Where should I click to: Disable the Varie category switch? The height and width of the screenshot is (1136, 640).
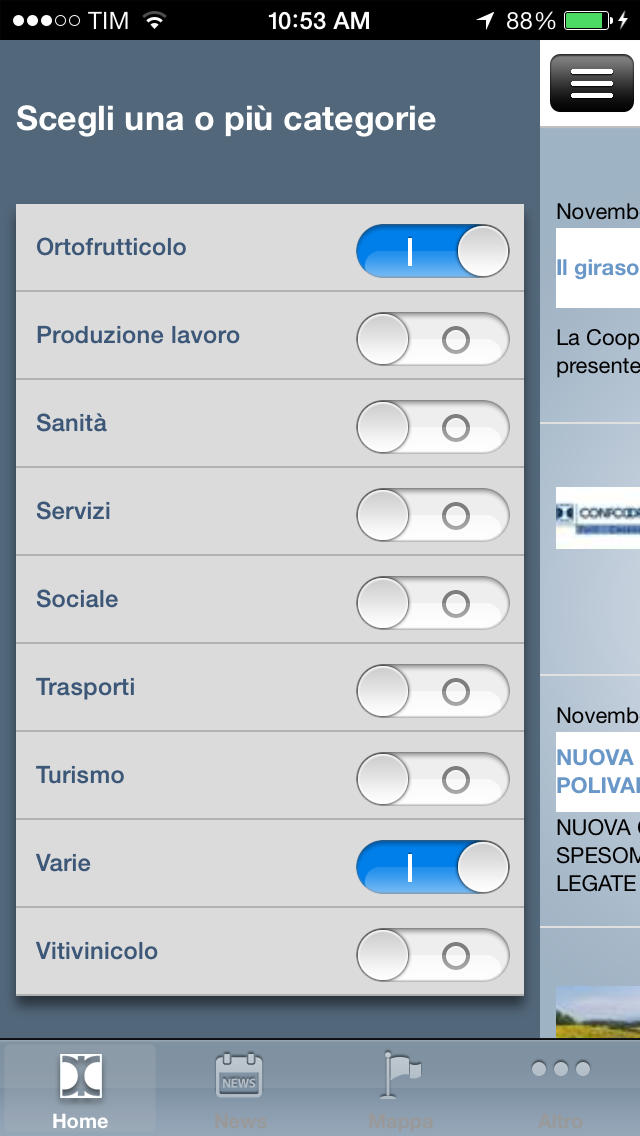tap(433, 867)
